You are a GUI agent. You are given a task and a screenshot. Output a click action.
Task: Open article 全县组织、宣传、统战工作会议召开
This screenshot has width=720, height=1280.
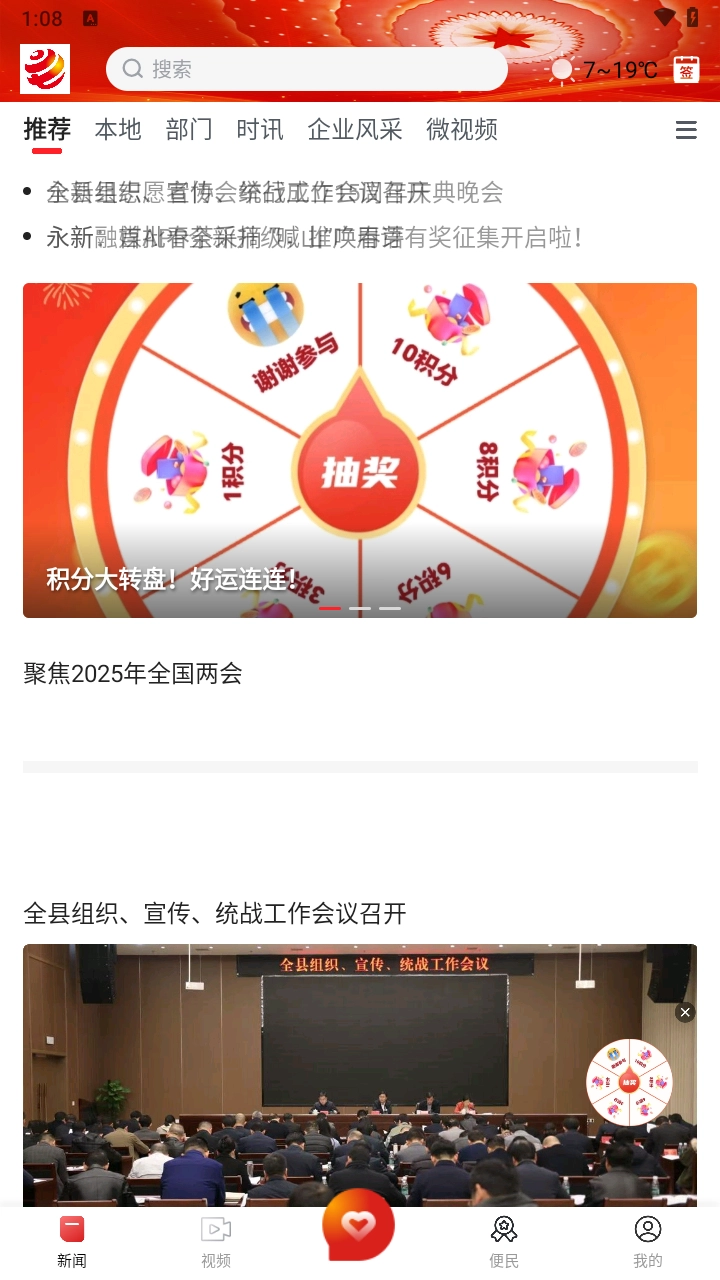[x=215, y=913]
